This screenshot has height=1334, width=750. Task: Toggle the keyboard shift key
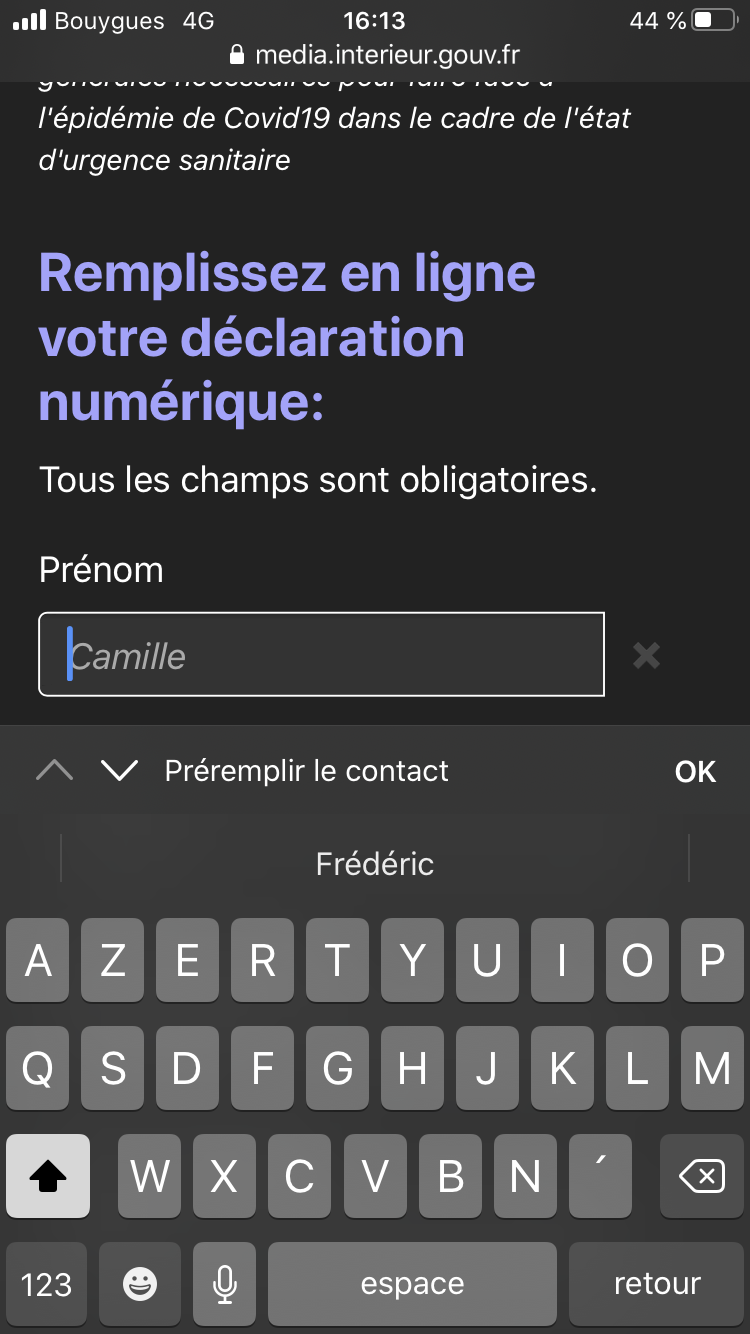(x=48, y=1176)
